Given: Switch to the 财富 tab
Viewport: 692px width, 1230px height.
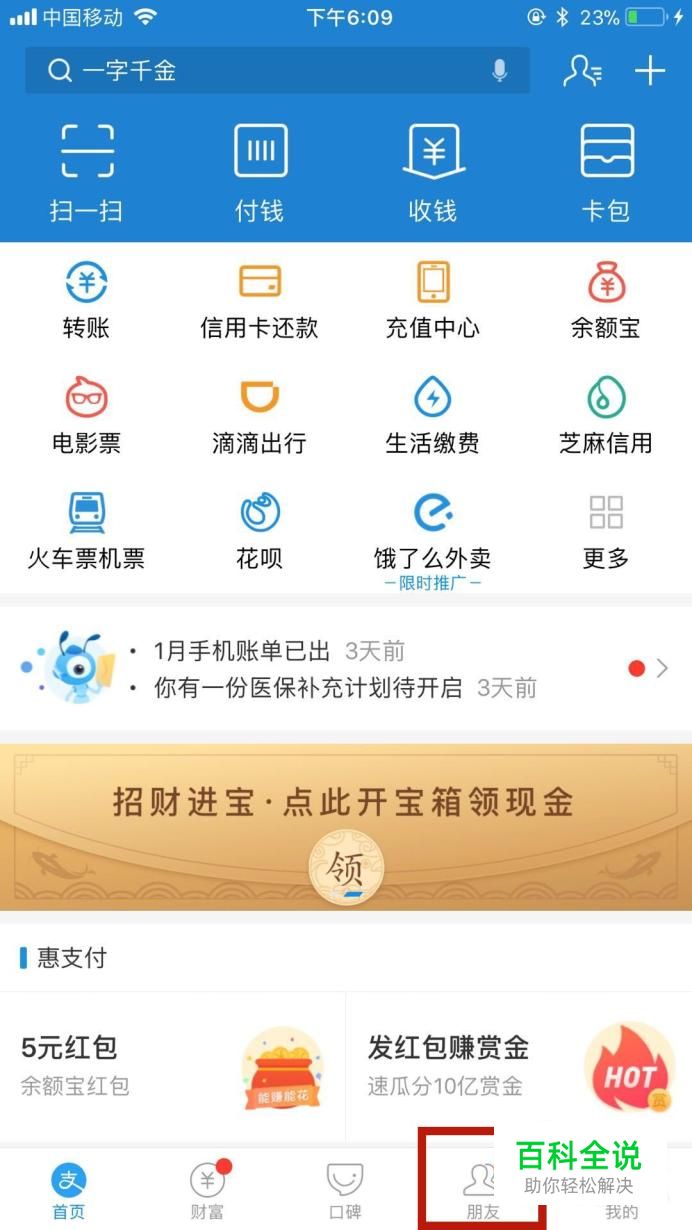Looking at the screenshot, I should (x=207, y=1192).
